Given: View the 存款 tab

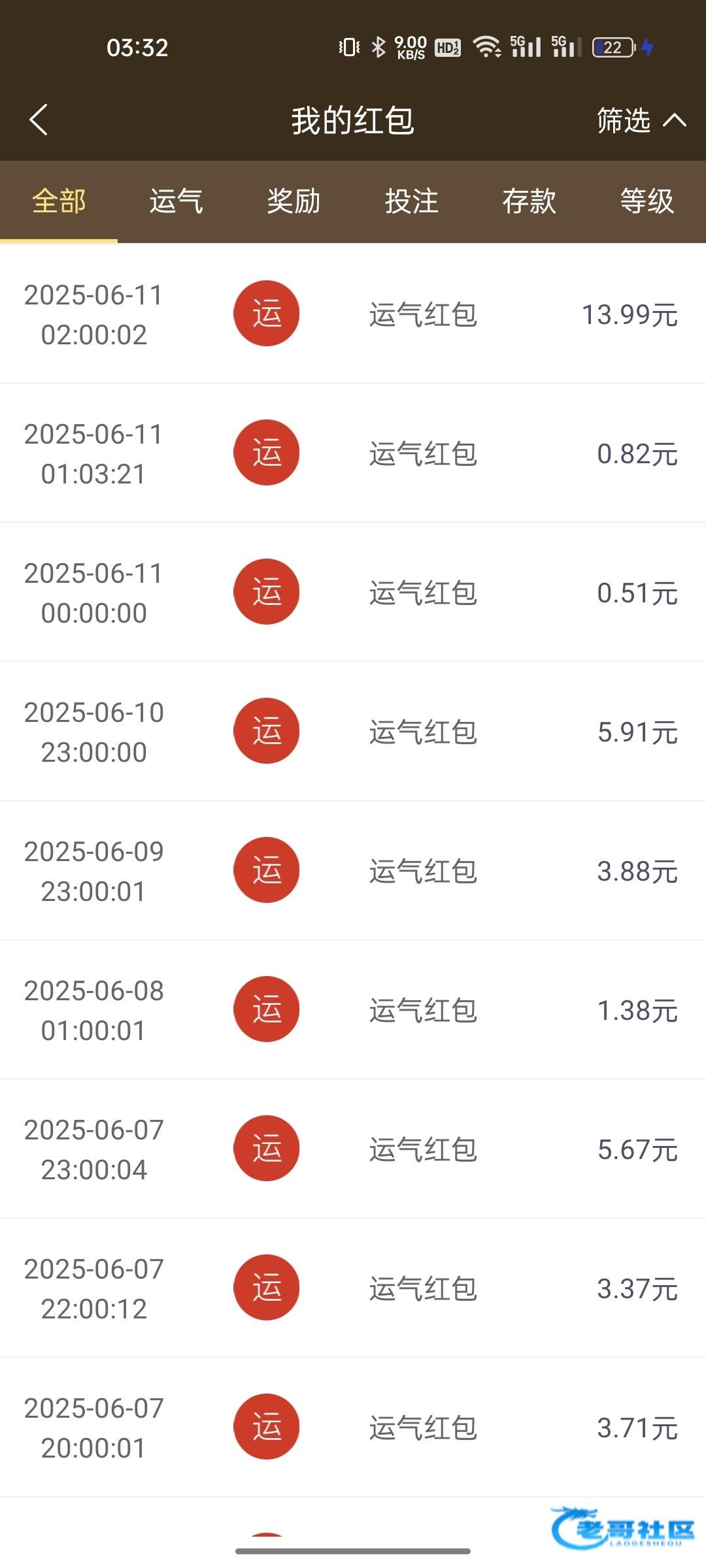Looking at the screenshot, I should point(529,201).
